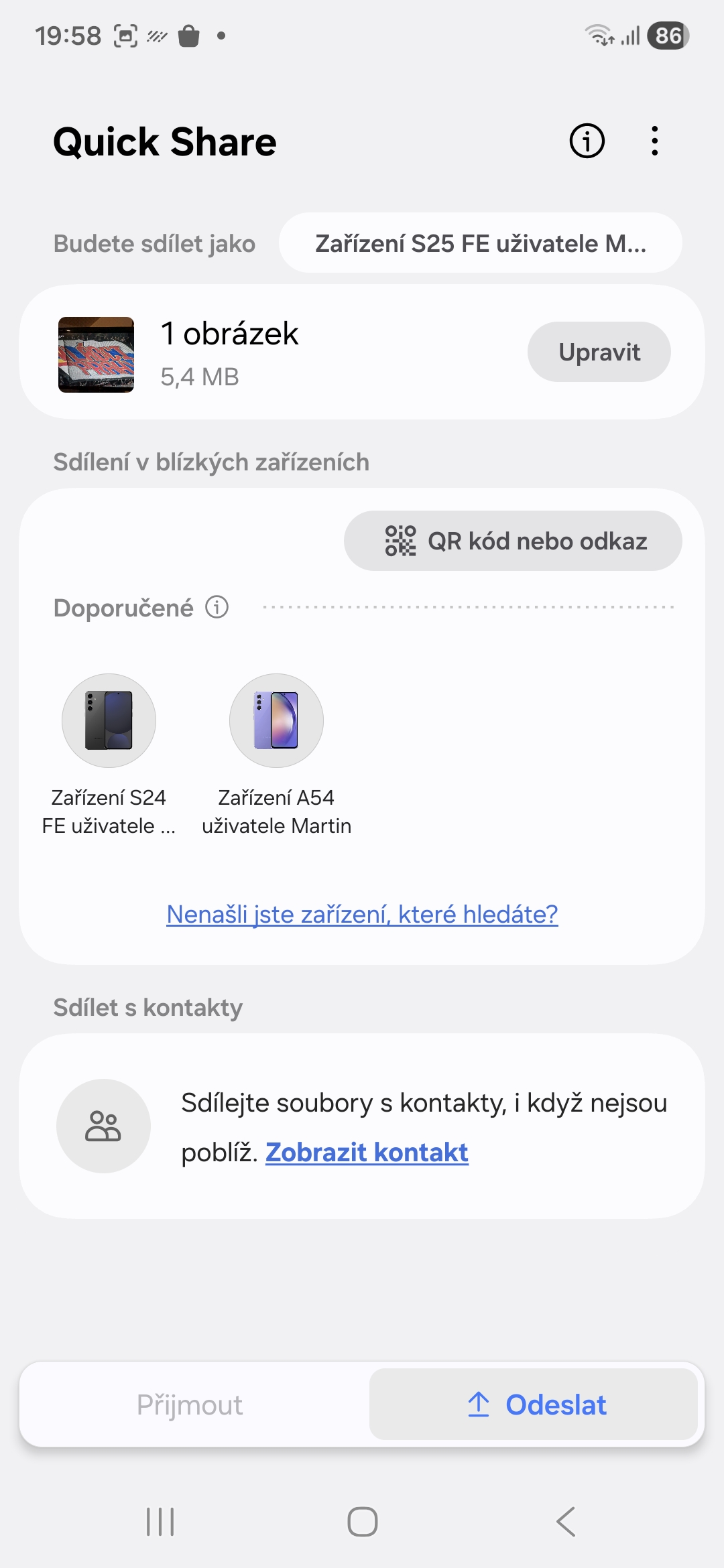Image resolution: width=724 pixels, height=1568 pixels.
Task: Switch to the Přijmout tab
Action: click(190, 1404)
